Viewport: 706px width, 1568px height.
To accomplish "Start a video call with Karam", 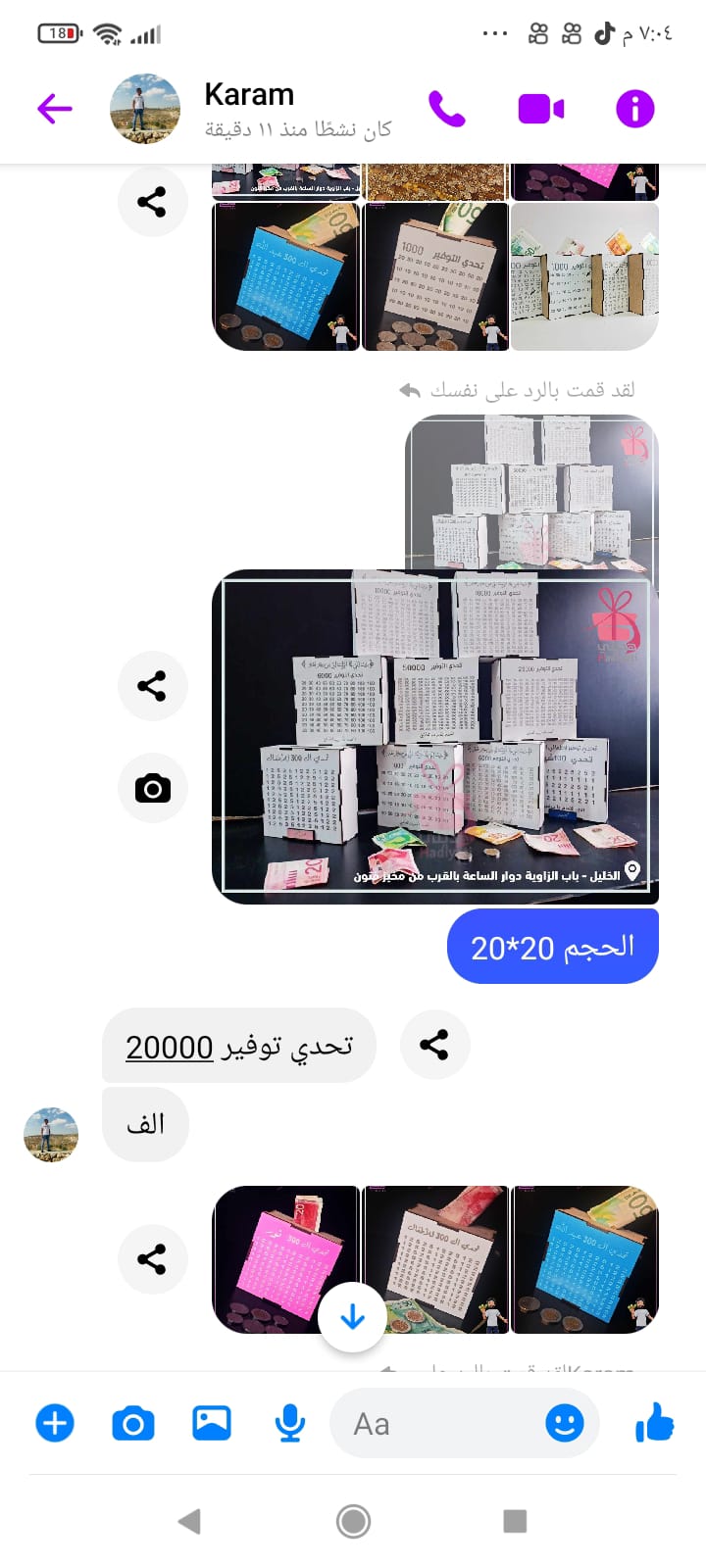I will 540,108.
